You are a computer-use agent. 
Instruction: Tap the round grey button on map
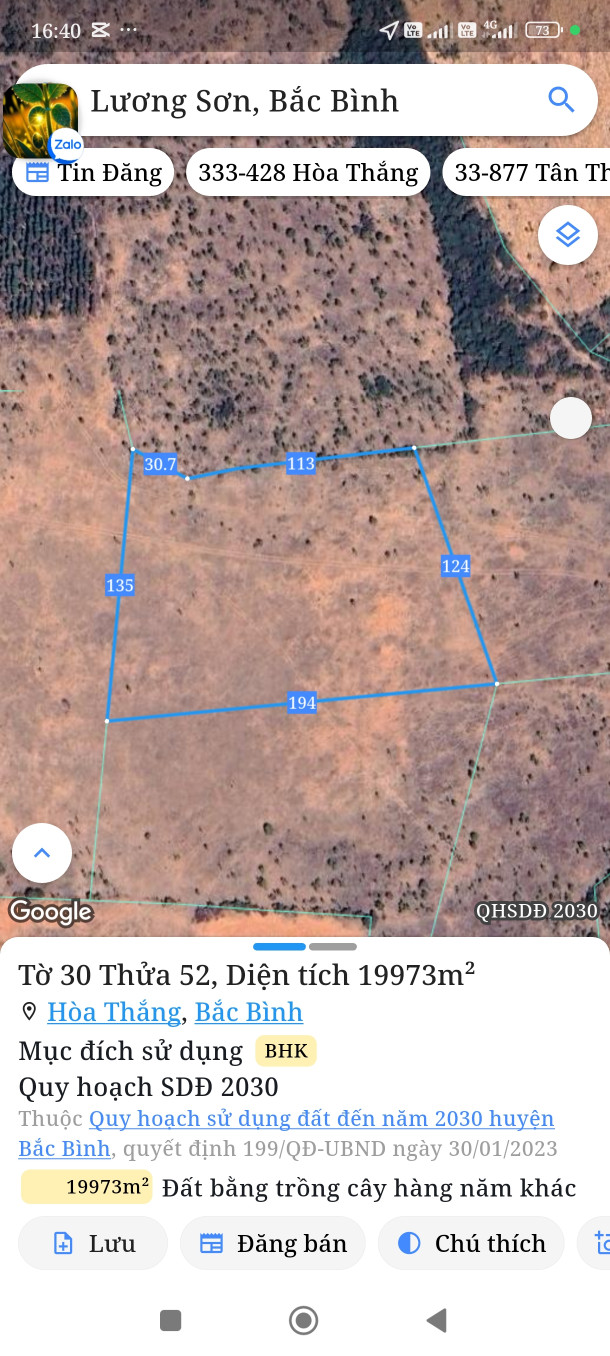click(x=571, y=418)
